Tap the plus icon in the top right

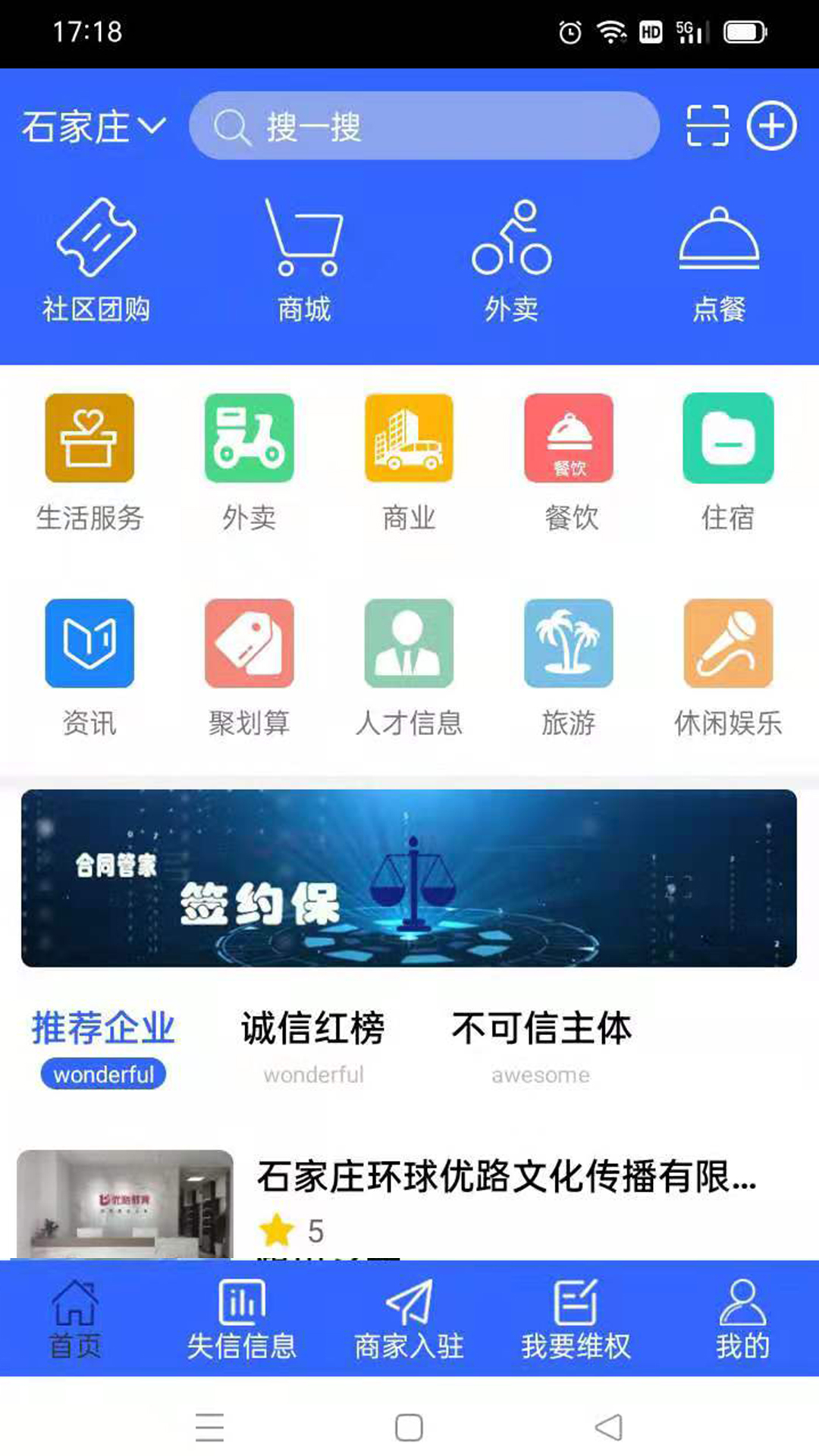click(773, 127)
